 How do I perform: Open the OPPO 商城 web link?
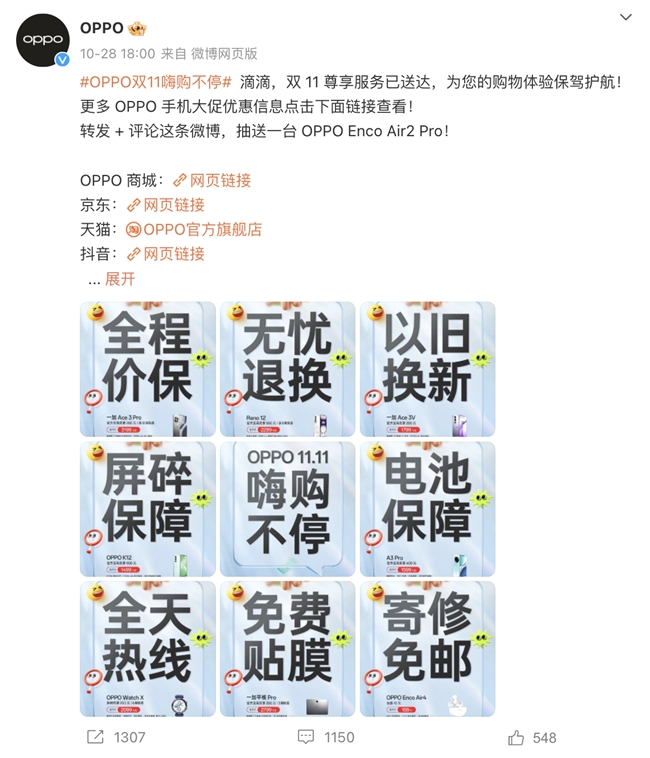(x=212, y=180)
